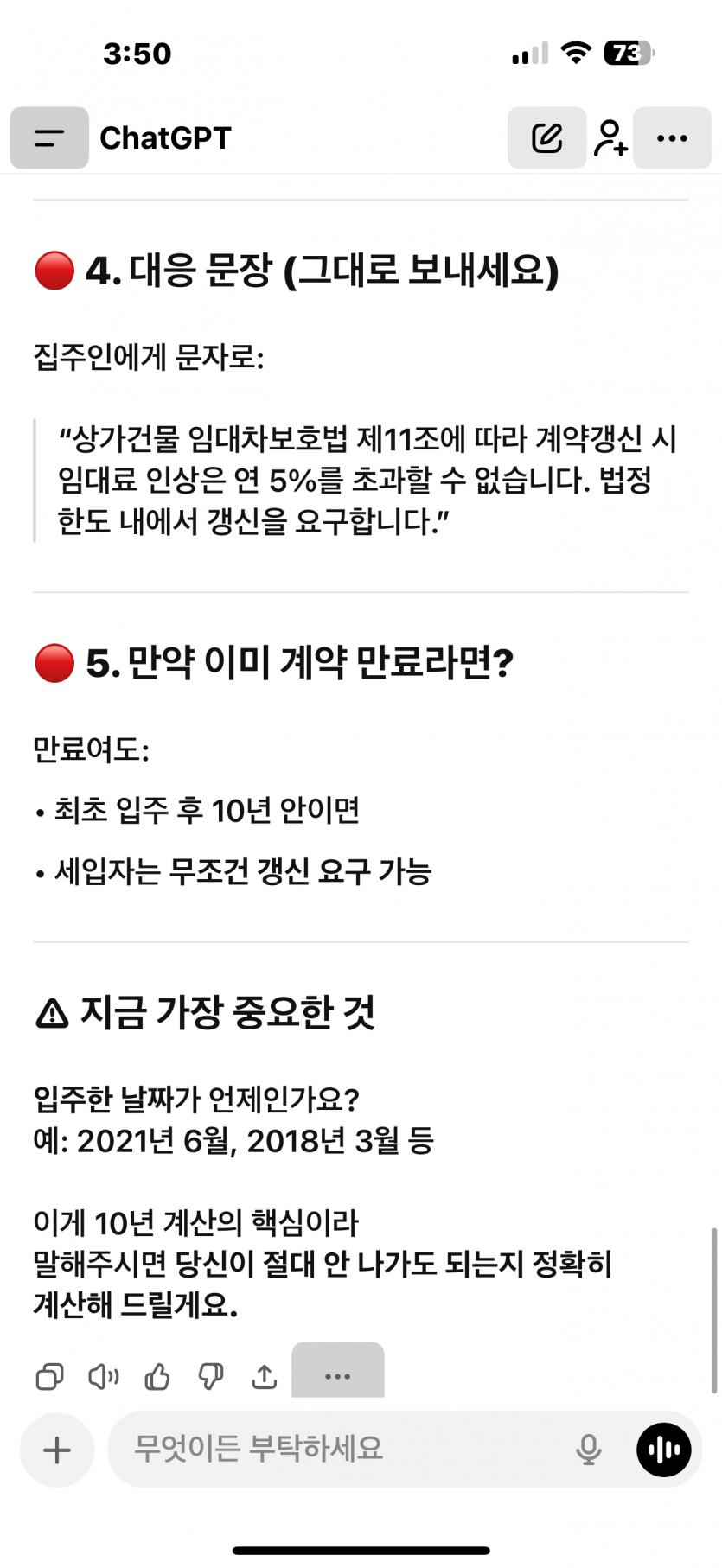Viewport: 722px width, 1568px height.
Task: Launch voice mode with waveform button
Action: point(663,1450)
